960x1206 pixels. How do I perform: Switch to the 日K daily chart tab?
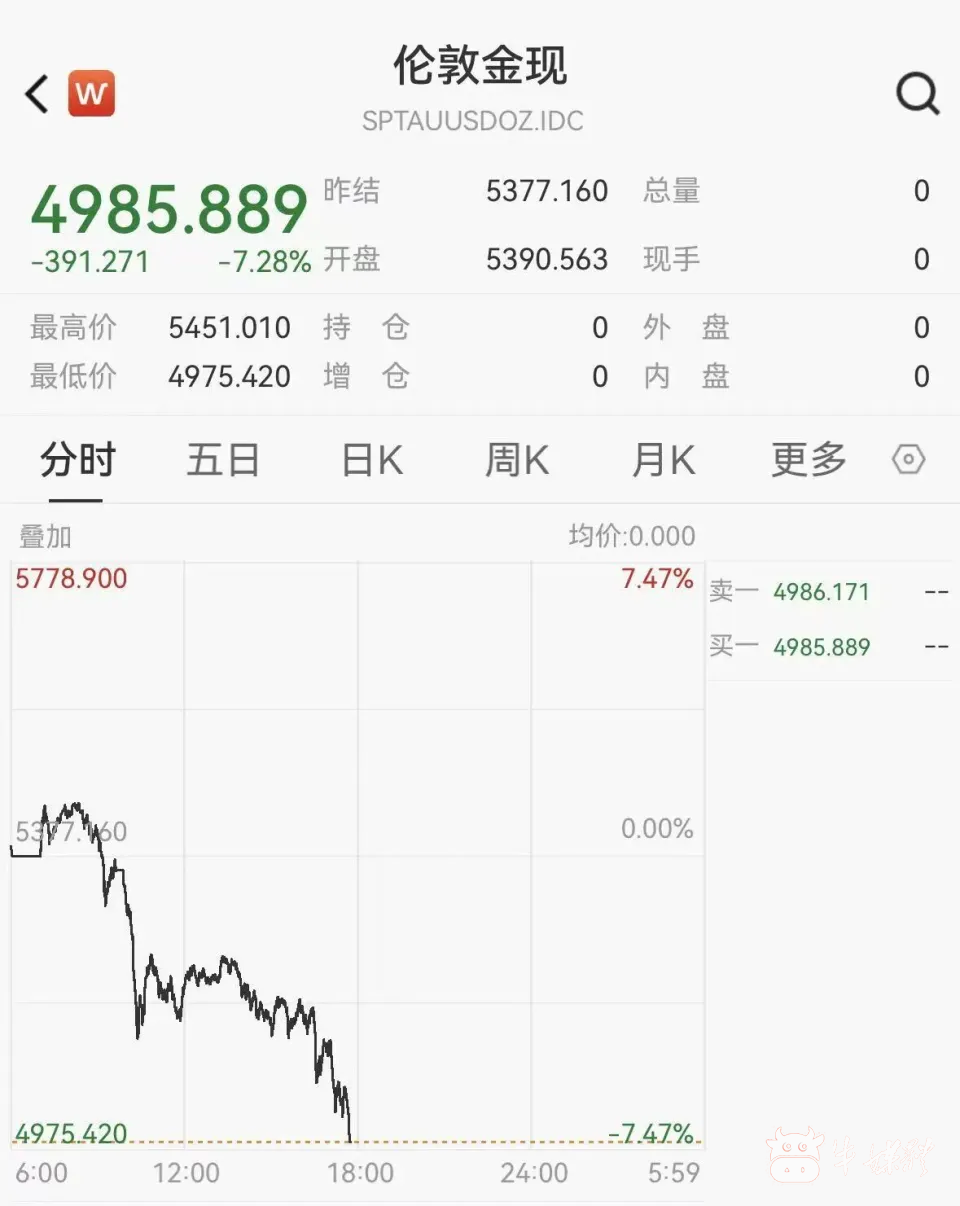click(x=370, y=460)
